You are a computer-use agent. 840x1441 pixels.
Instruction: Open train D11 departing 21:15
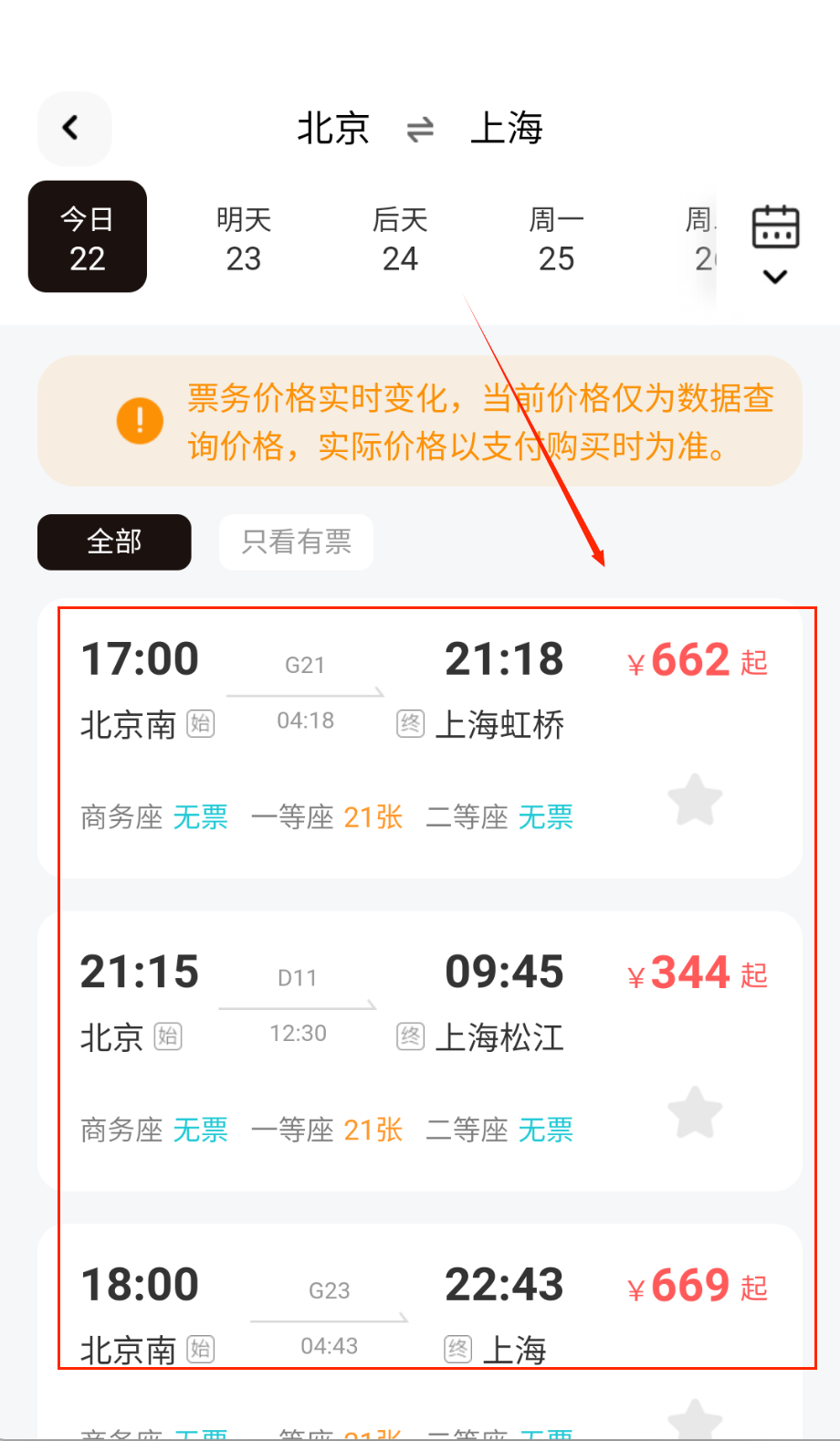click(365, 1004)
